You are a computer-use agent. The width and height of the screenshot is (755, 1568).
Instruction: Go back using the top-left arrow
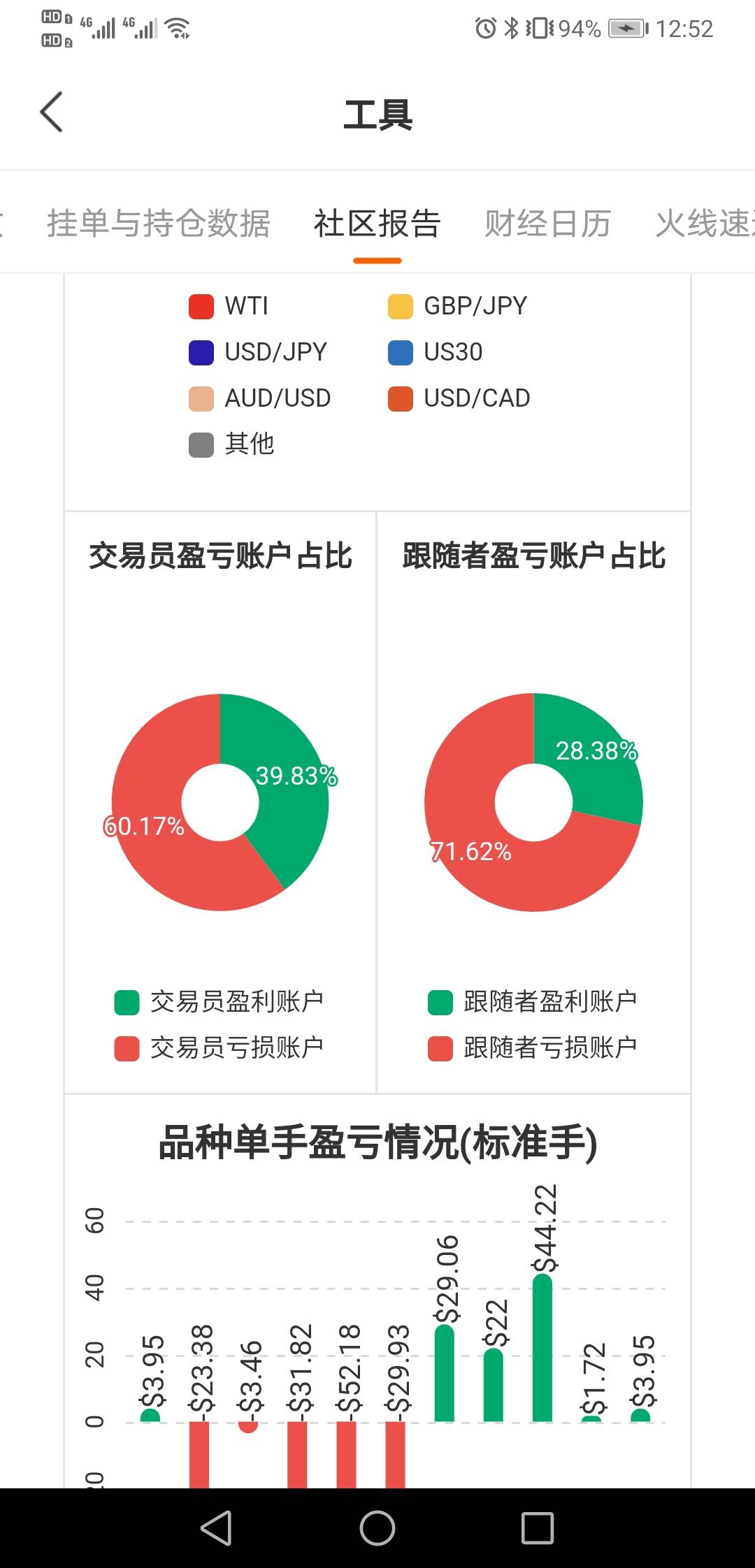click(51, 112)
